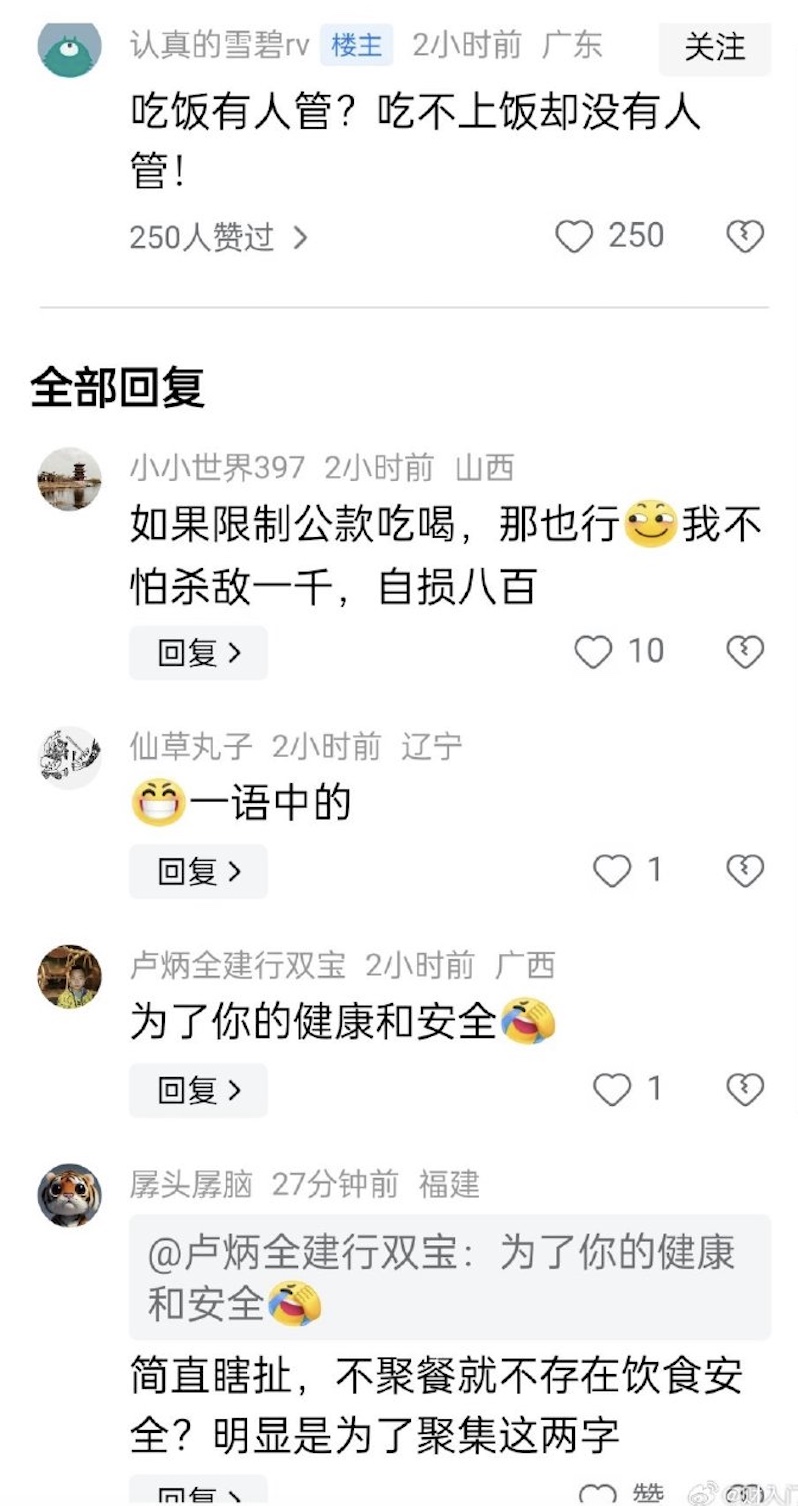Like 小小世界397's comment
798x1506 pixels.
[593, 653]
